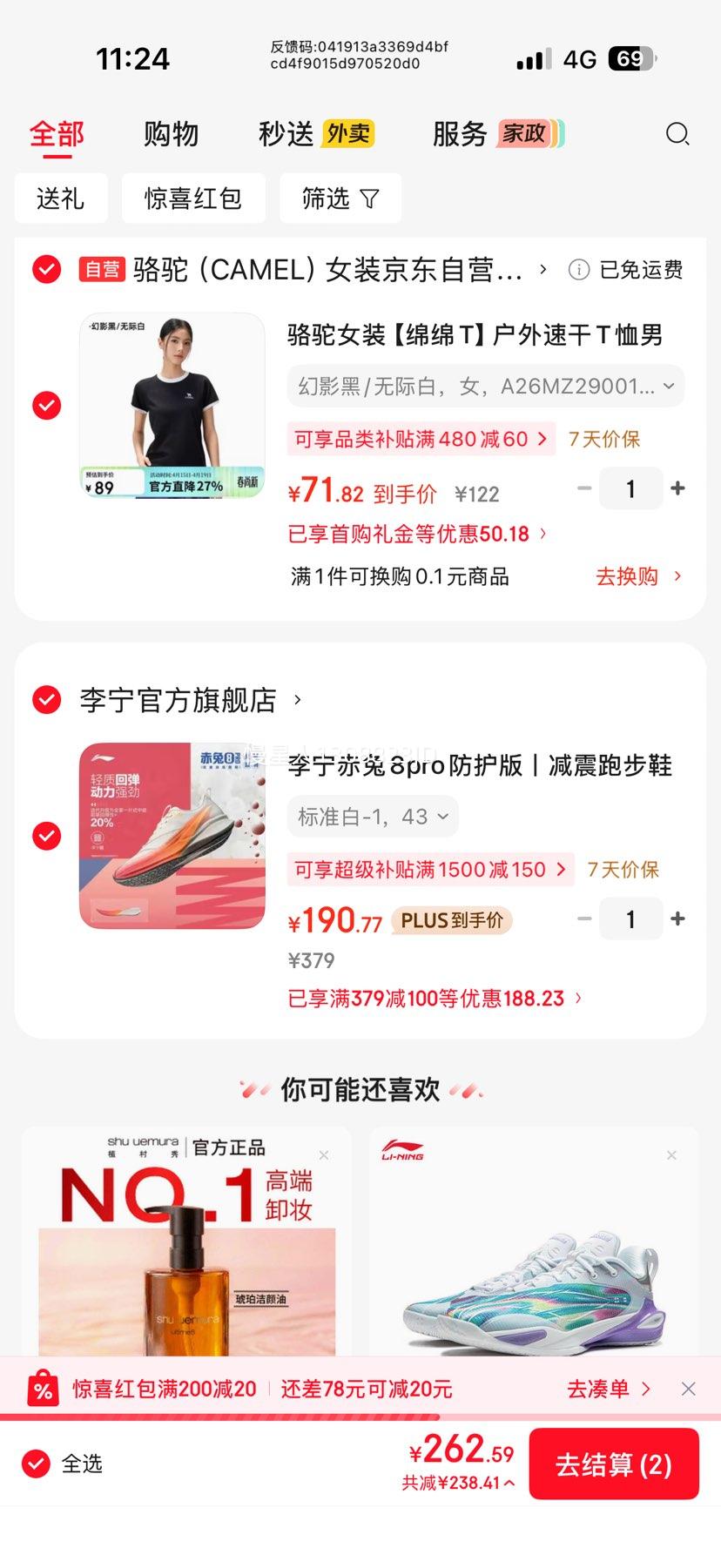Open the 幻影黑/无际白 variant dropdown
The width and height of the screenshot is (721, 1568).
tap(484, 386)
